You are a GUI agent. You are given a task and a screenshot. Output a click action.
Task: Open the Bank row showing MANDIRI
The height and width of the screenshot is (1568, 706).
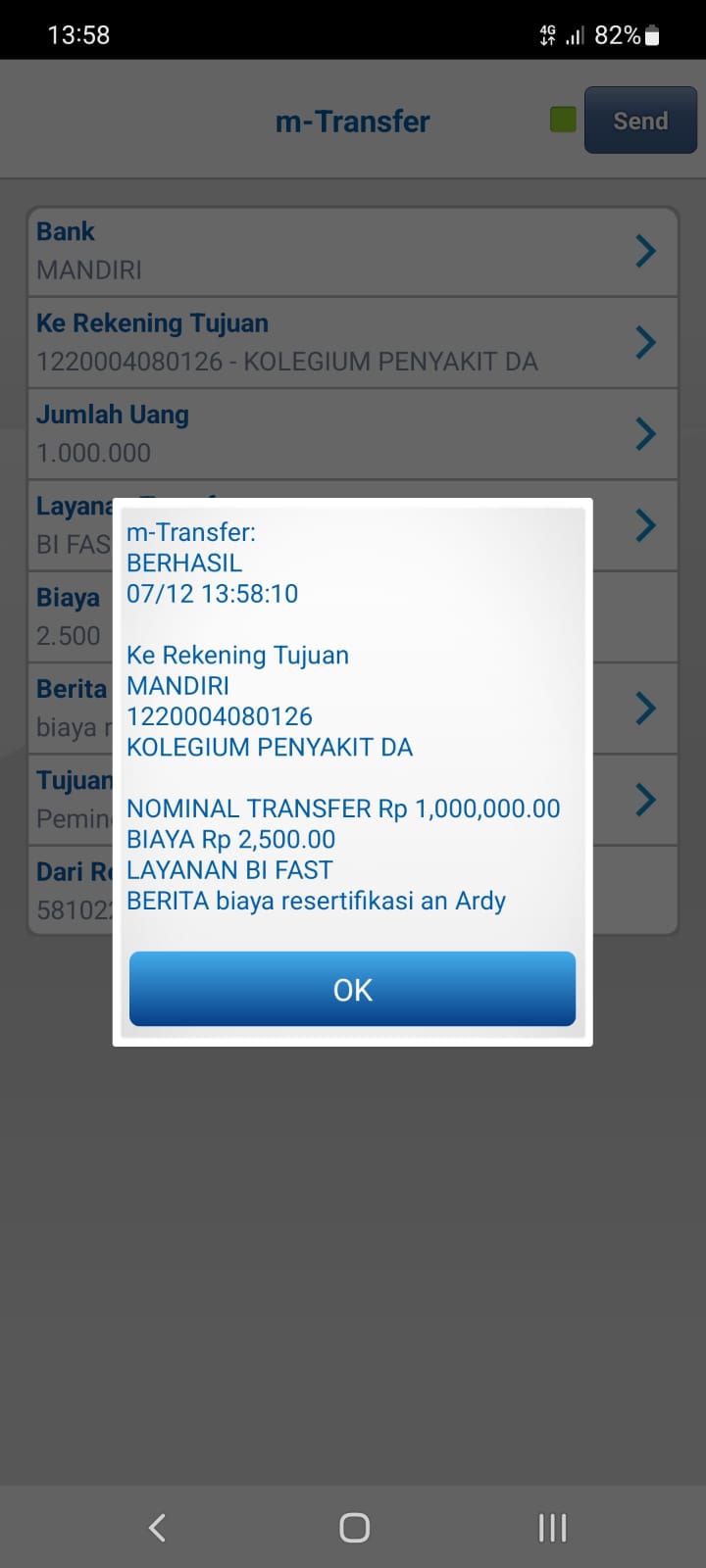click(x=352, y=251)
